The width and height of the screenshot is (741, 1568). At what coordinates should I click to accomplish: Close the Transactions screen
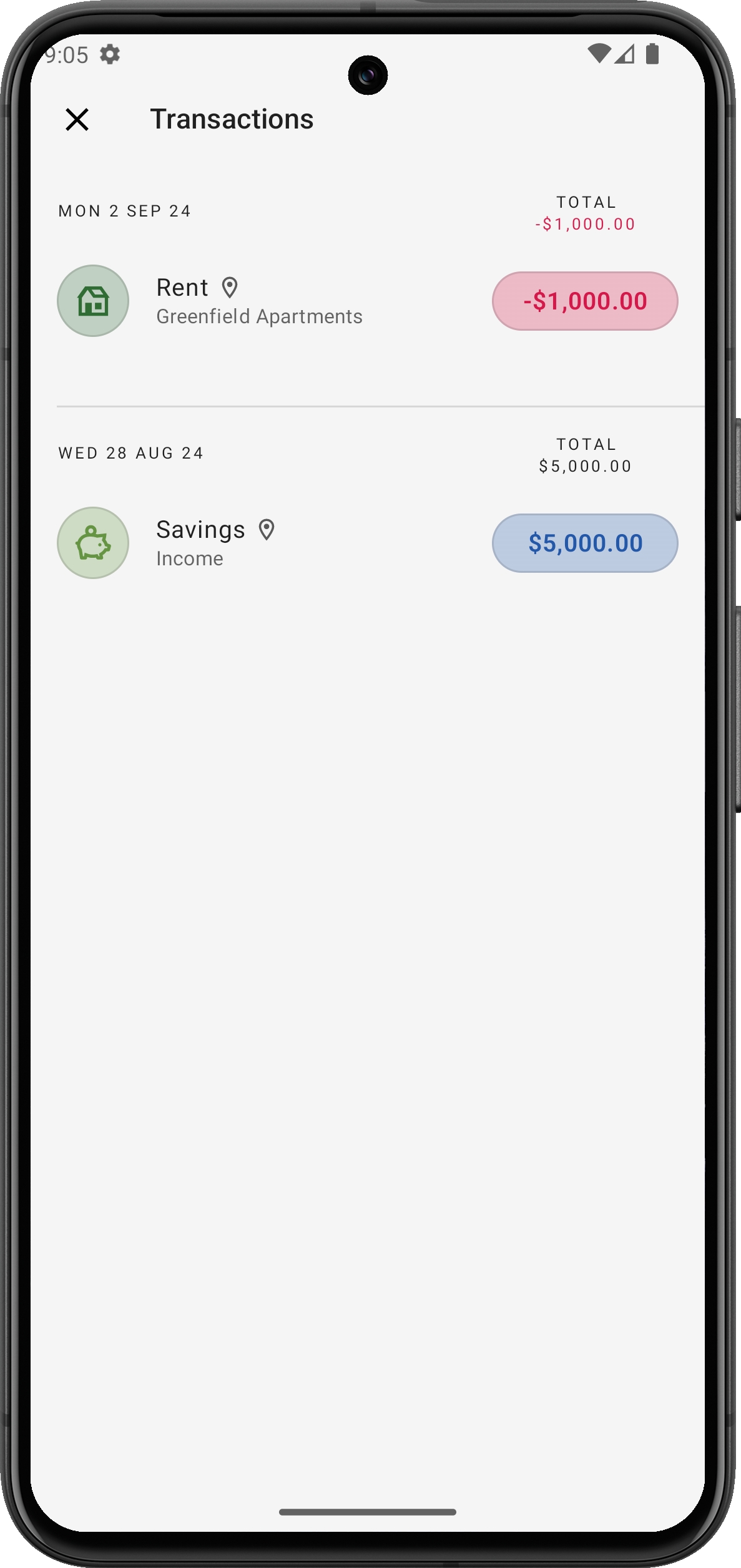click(x=77, y=119)
